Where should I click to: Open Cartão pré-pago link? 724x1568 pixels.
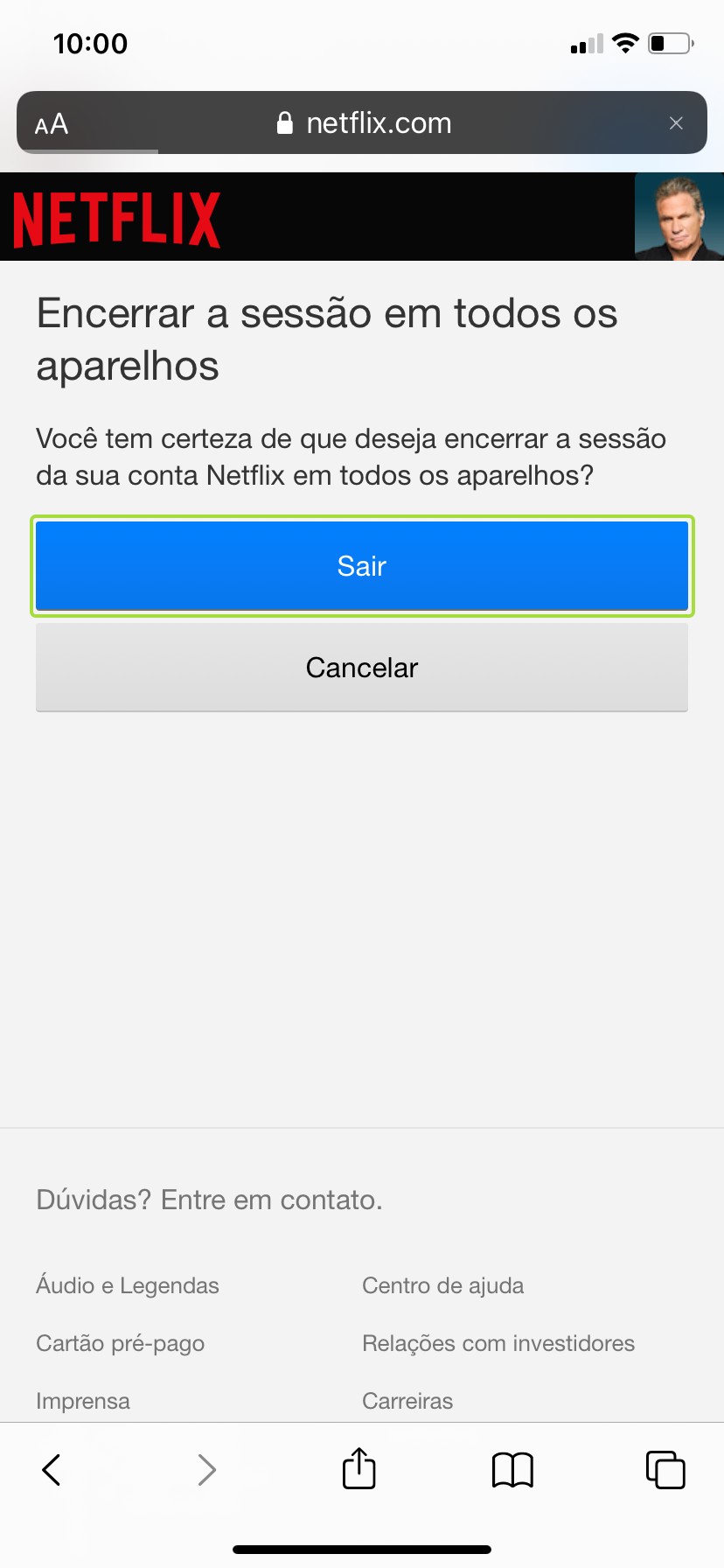coord(120,1343)
